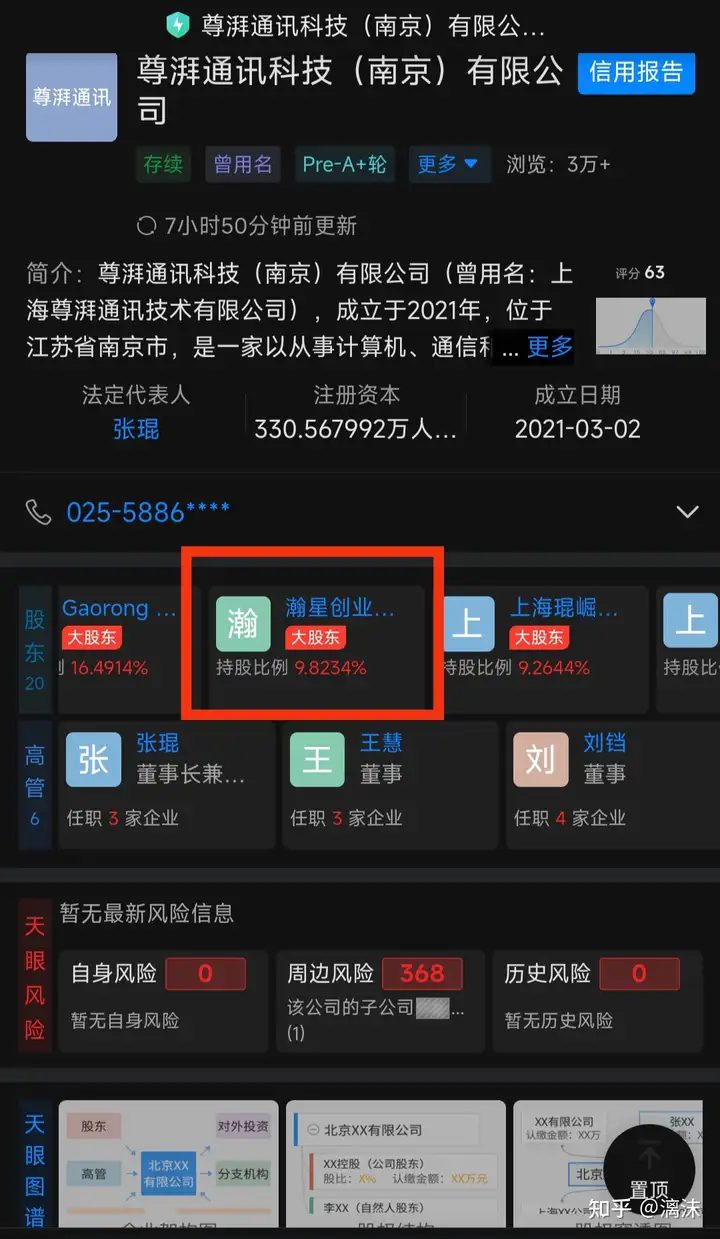Expand the 更多 tags dropdown
This screenshot has height=1239, width=720.
coord(449,164)
